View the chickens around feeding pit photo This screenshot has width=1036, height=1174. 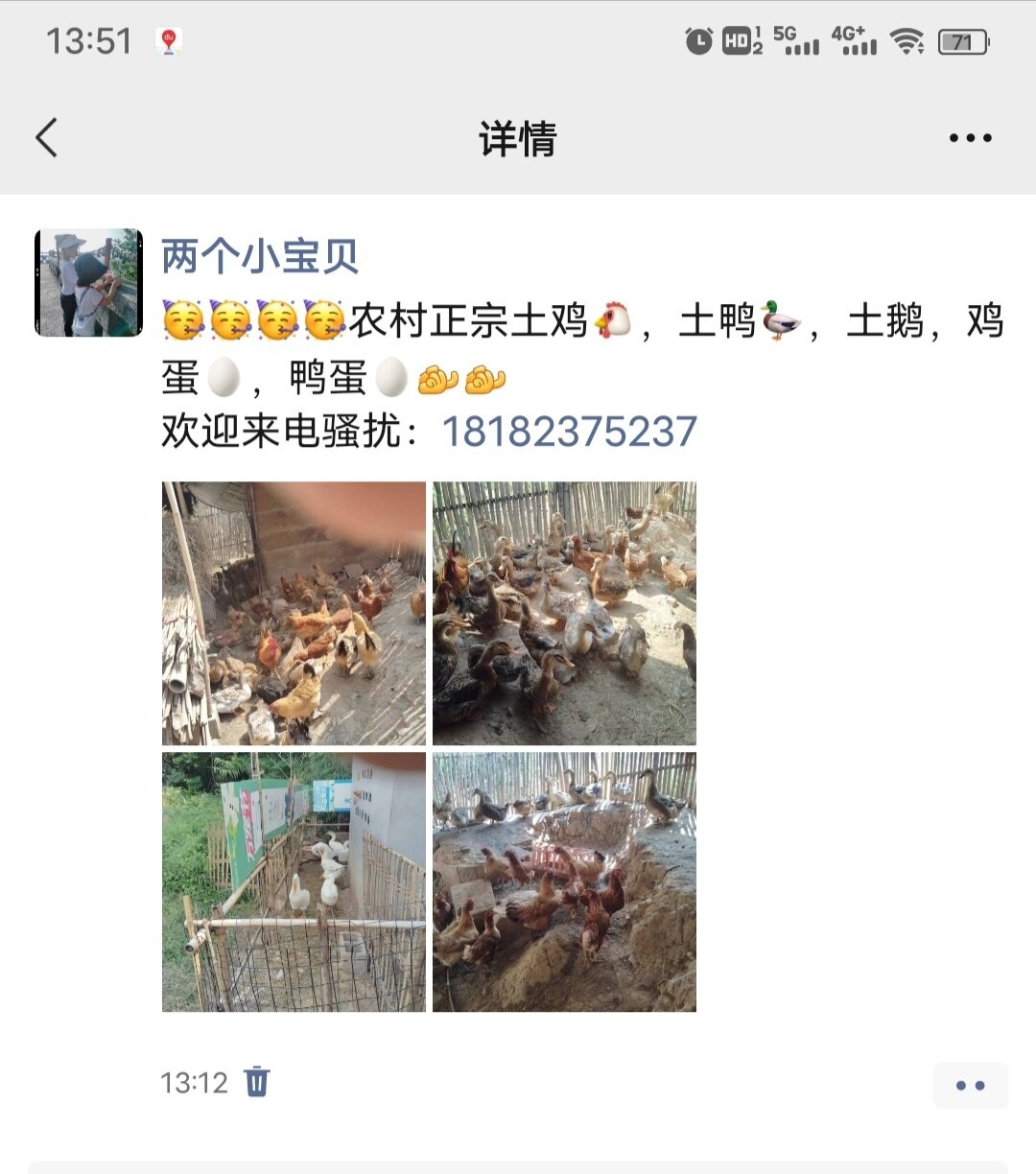pos(564,882)
